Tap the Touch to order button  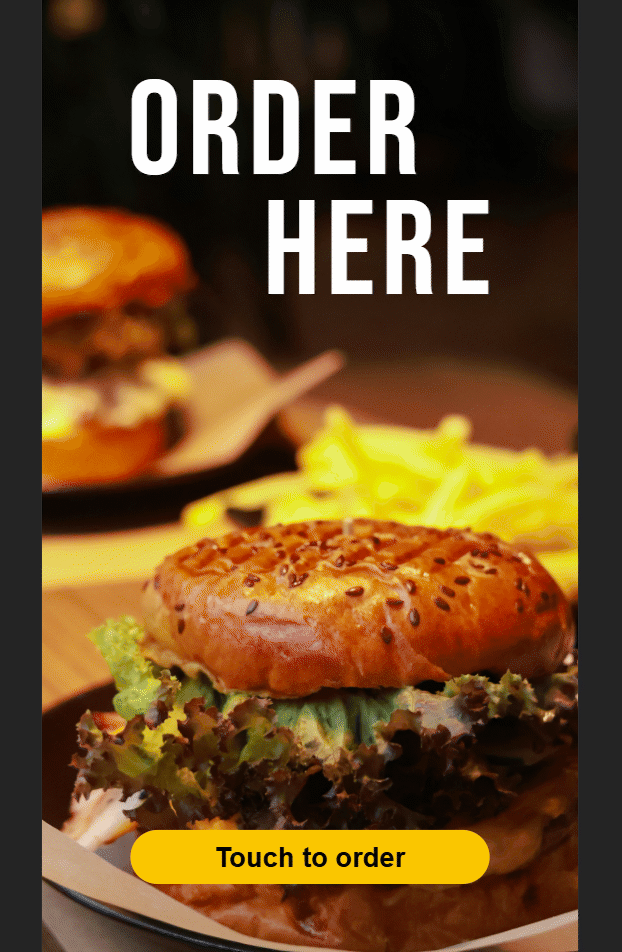pos(310,857)
